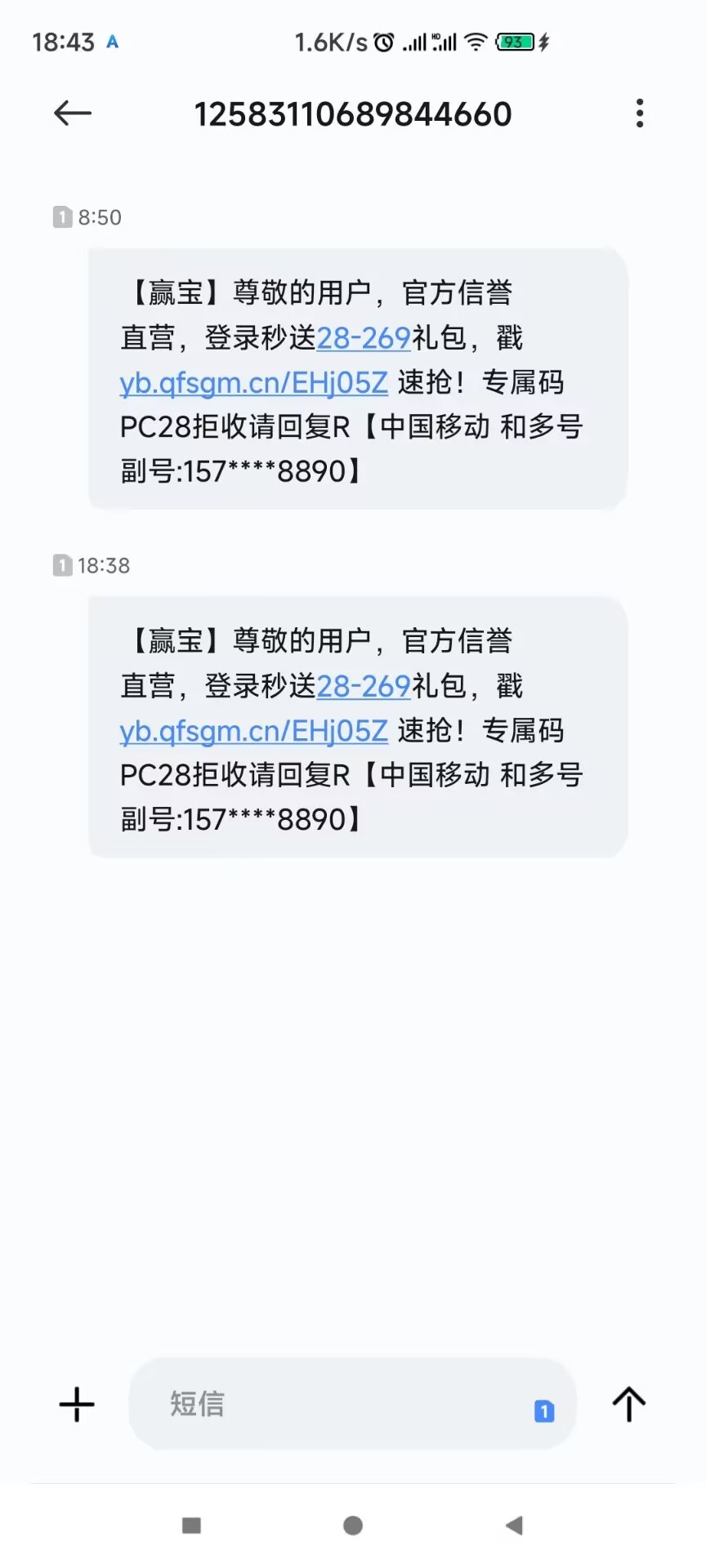Screen dimensions: 706x1568
Task: Switch the SIM card selector in the input box
Action: click(544, 1410)
